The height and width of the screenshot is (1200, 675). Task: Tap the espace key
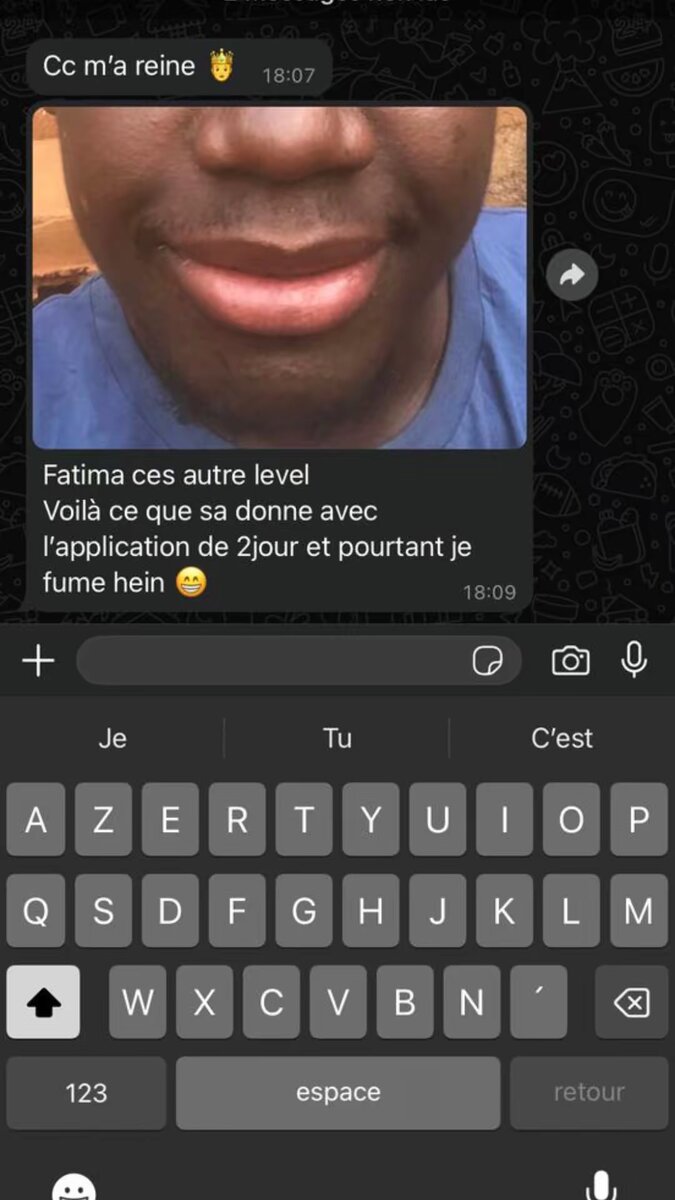coord(338,1093)
